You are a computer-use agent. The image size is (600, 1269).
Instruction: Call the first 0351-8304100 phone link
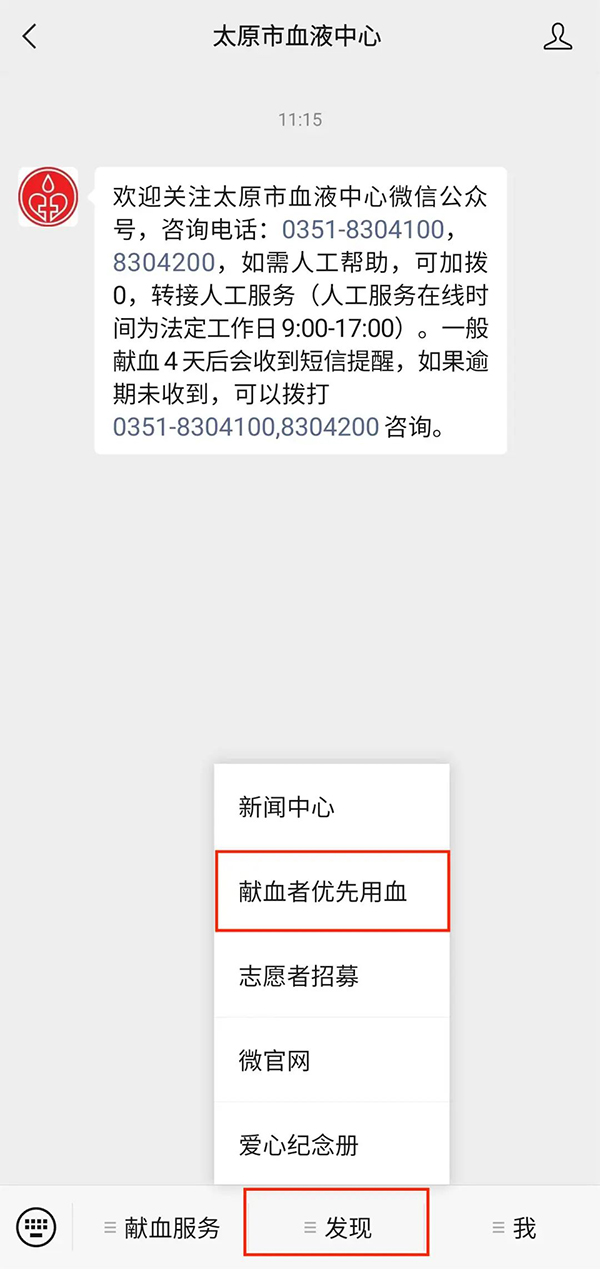pos(363,229)
